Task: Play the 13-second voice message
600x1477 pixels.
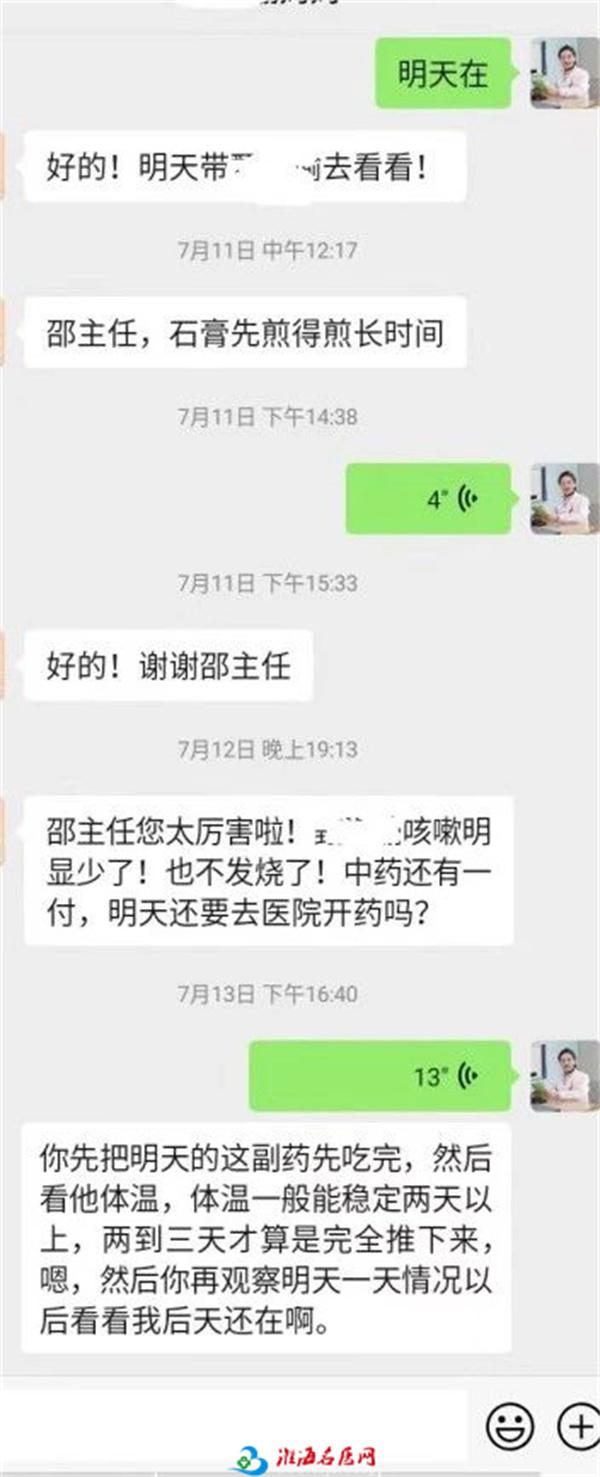Action: [380, 1076]
